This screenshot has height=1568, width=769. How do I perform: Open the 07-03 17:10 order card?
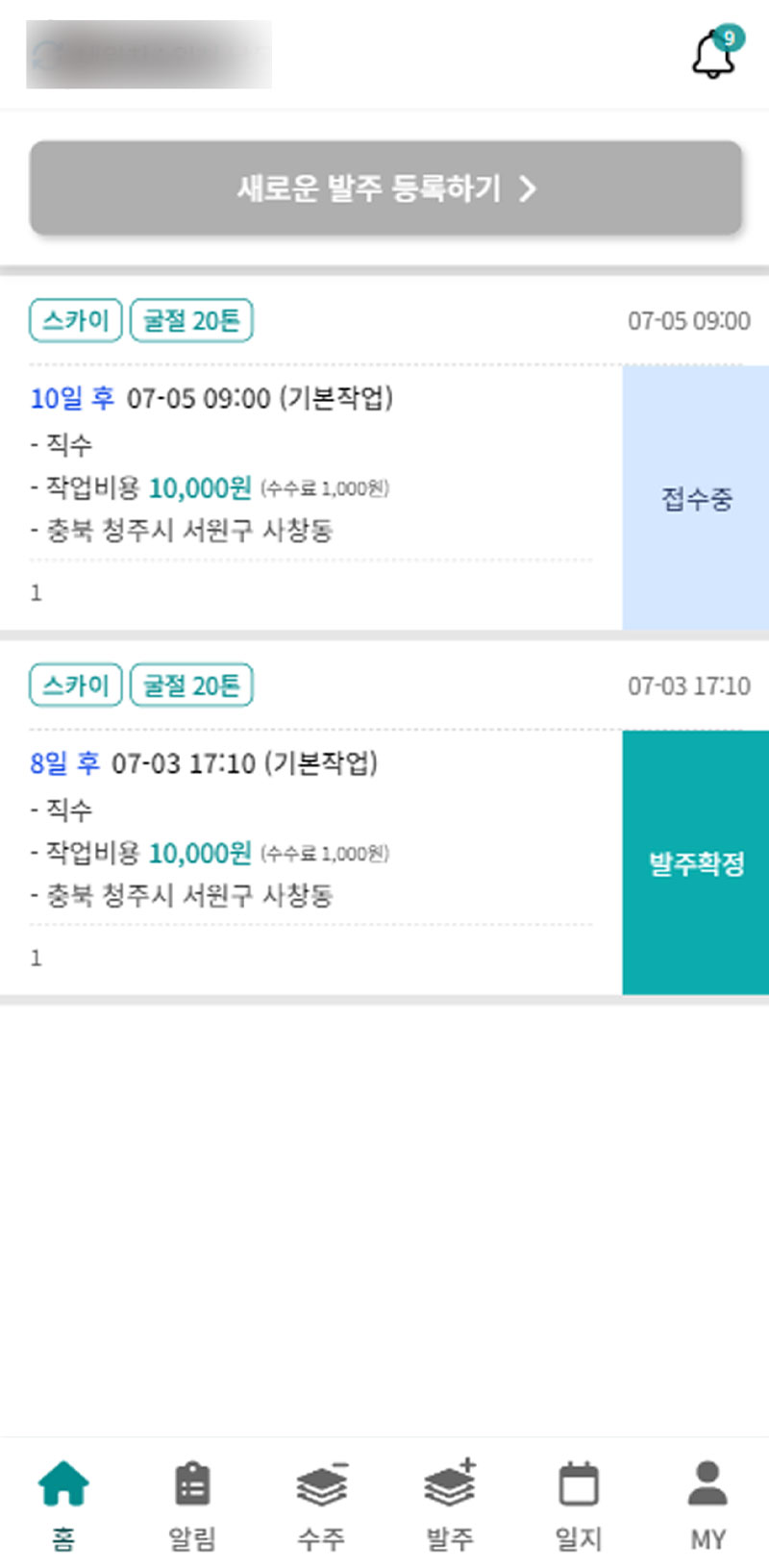point(311,818)
